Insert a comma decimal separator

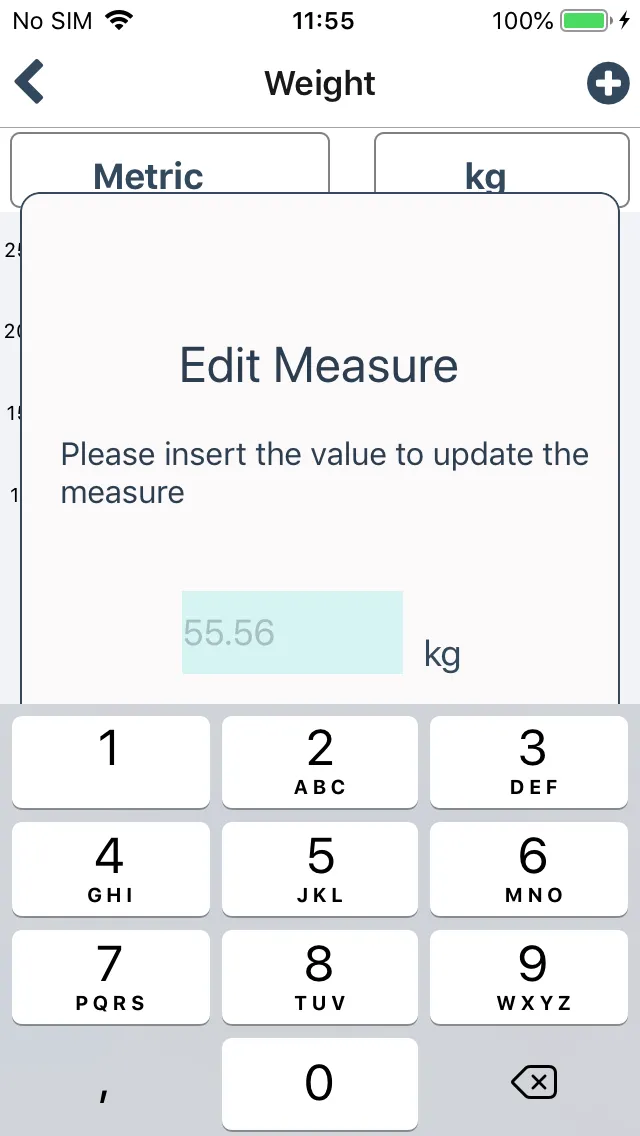104,1086
